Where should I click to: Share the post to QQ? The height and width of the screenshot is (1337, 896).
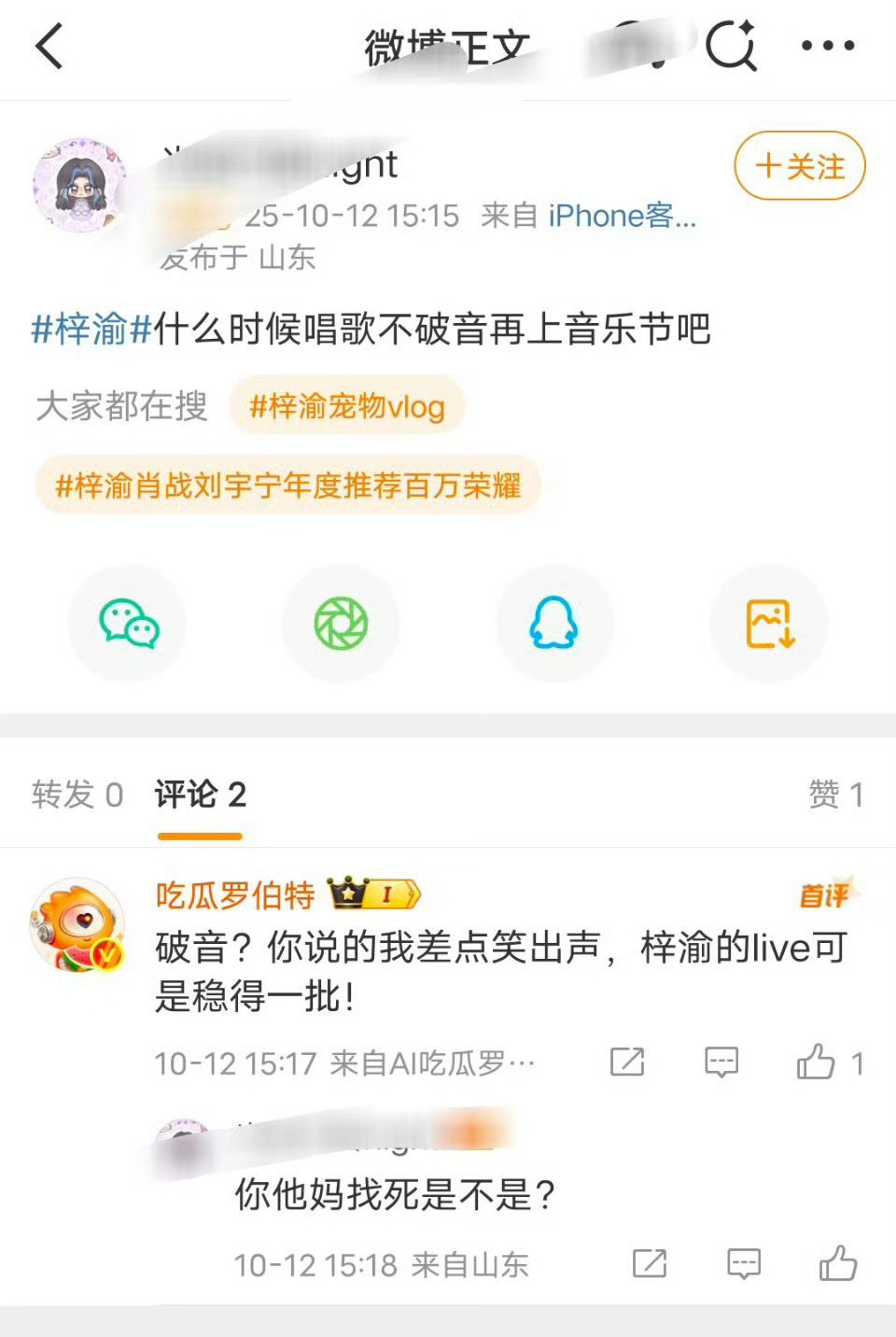tap(554, 623)
